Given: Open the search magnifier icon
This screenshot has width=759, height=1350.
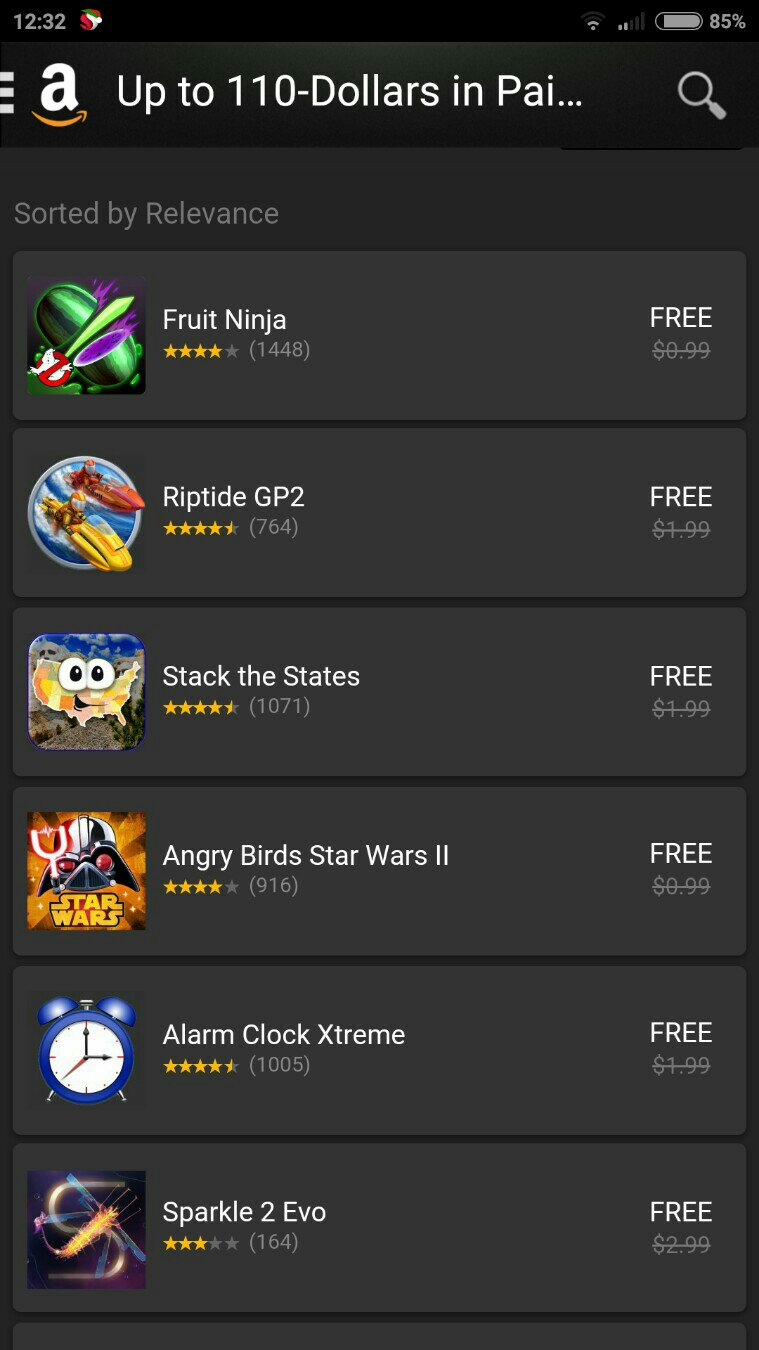Looking at the screenshot, I should coord(700,95).
